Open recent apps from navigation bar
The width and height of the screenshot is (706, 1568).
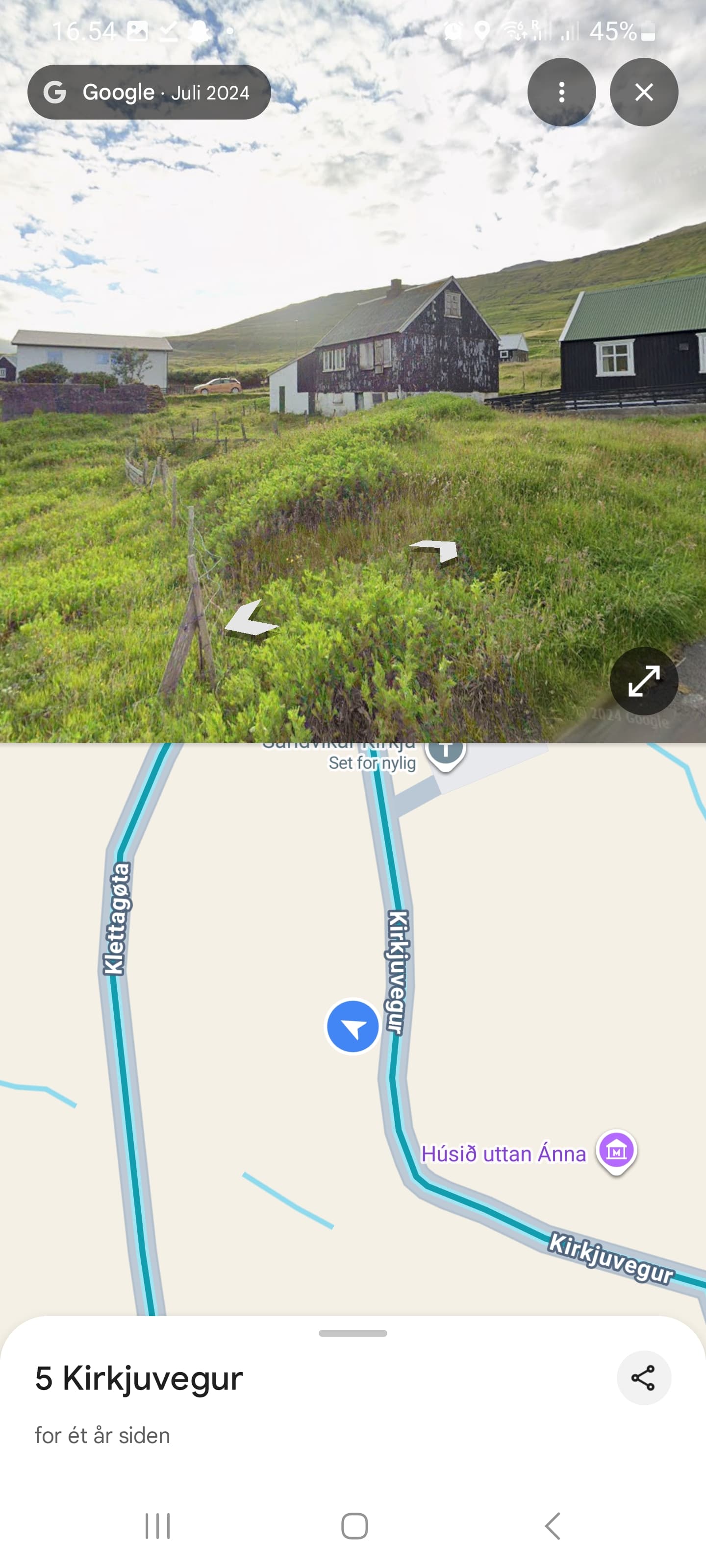coord(157,1525)
